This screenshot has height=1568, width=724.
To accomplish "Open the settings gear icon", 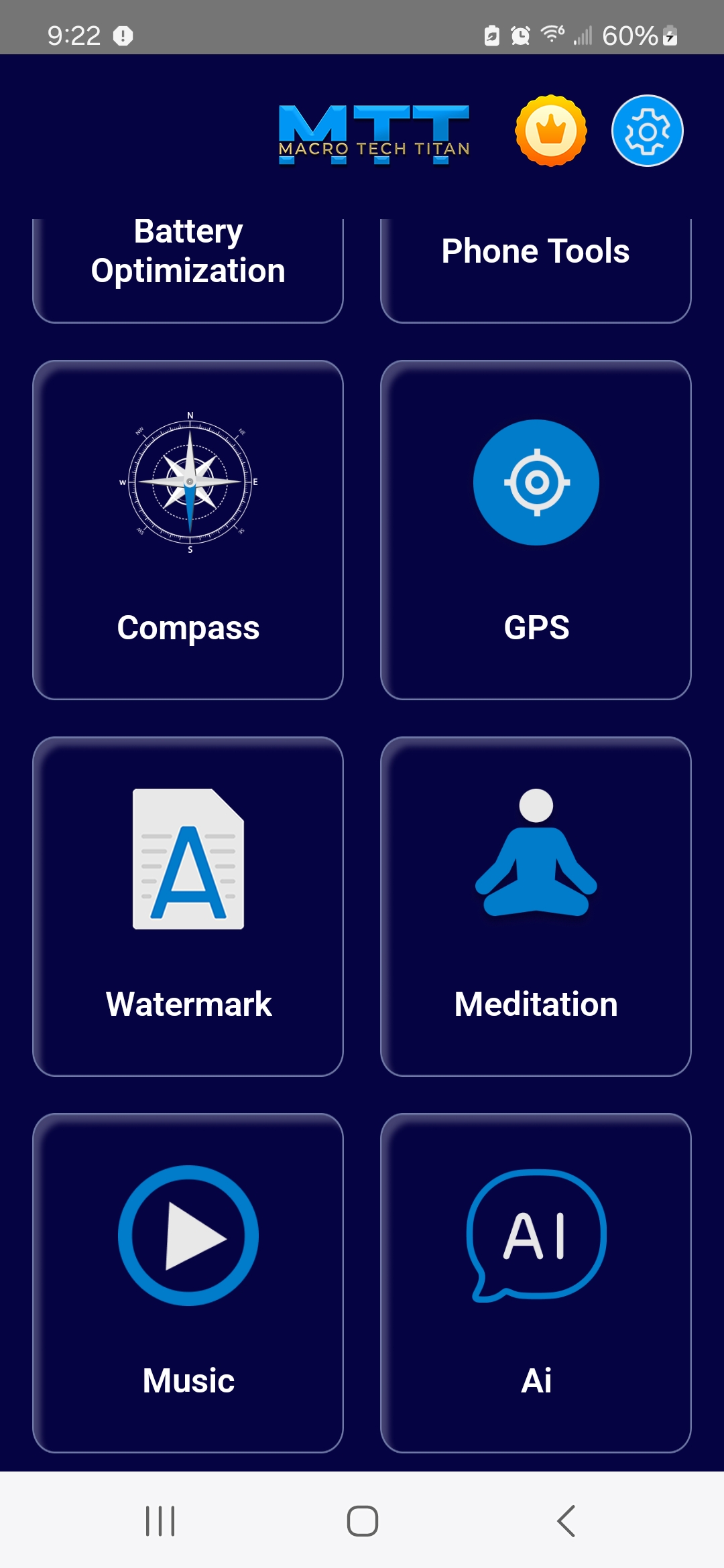I will [x=647, y=131].
